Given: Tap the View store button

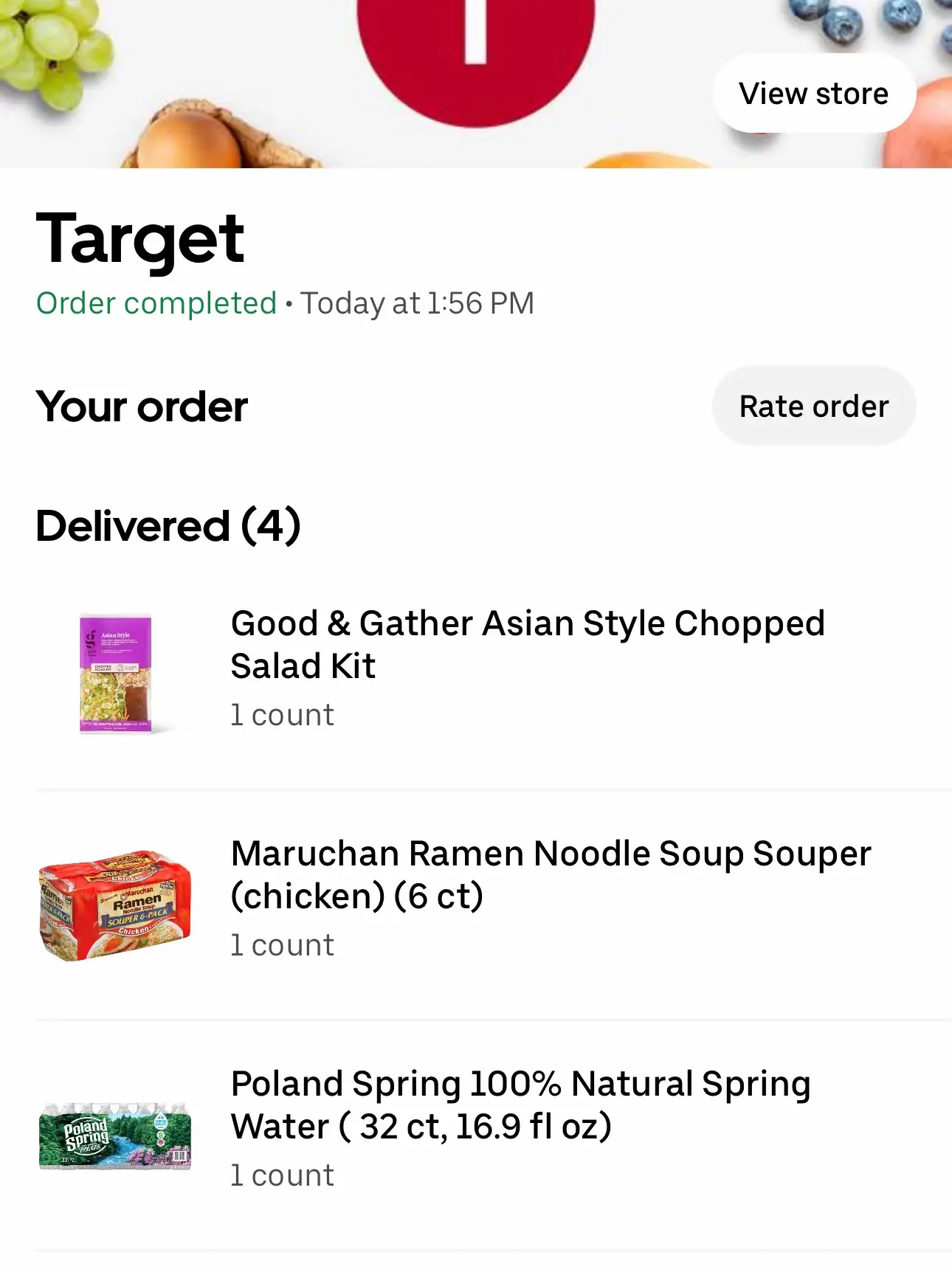Looking at the screenshot, I should pyautogui.click(x=813, y=94).
